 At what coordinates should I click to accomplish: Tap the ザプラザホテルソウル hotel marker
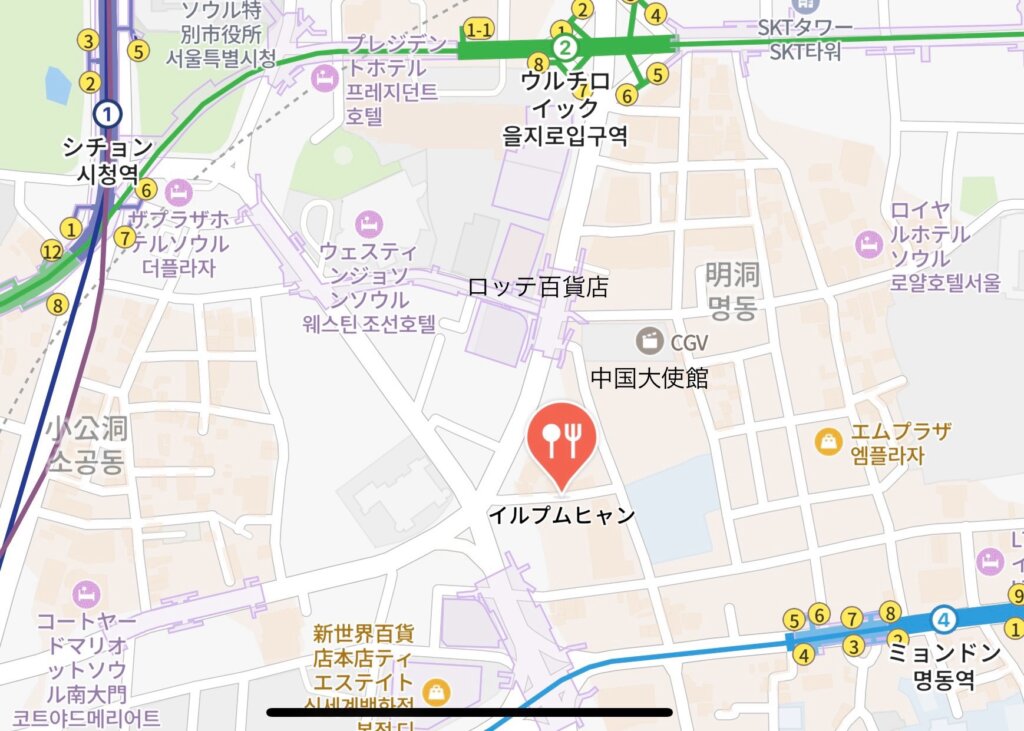[x=180, y=192]
